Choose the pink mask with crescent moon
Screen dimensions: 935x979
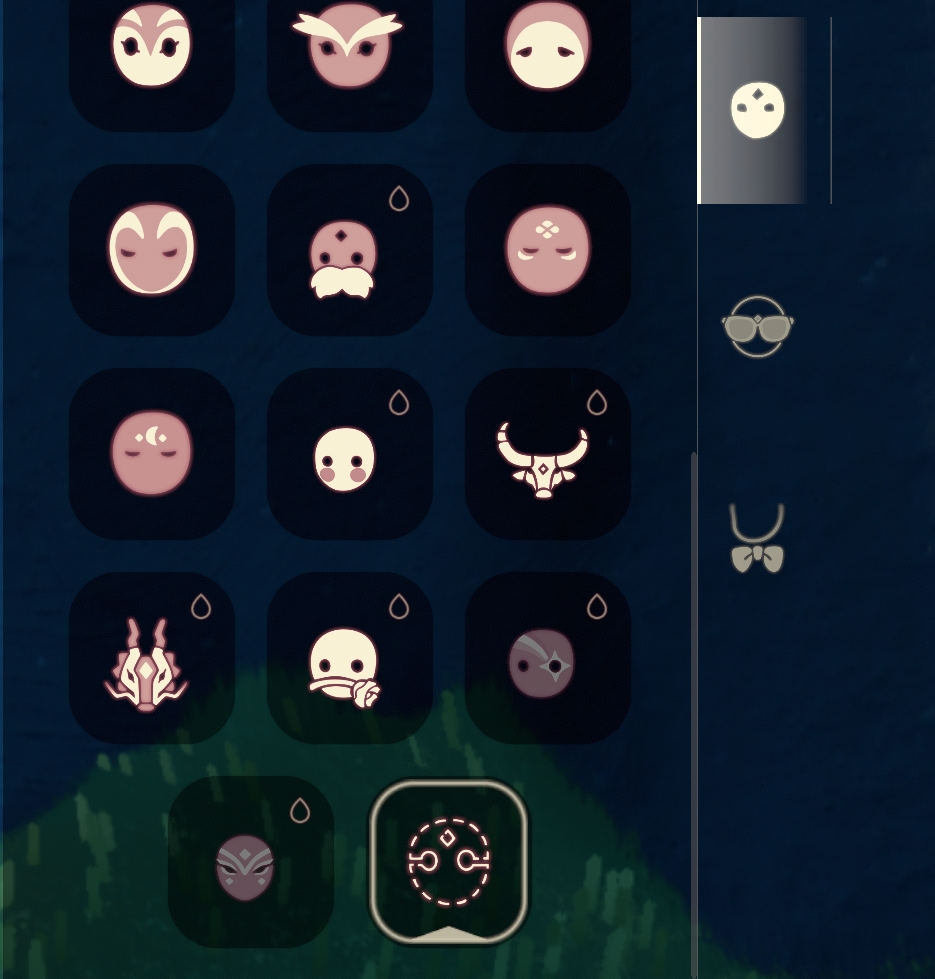point(152,454)
